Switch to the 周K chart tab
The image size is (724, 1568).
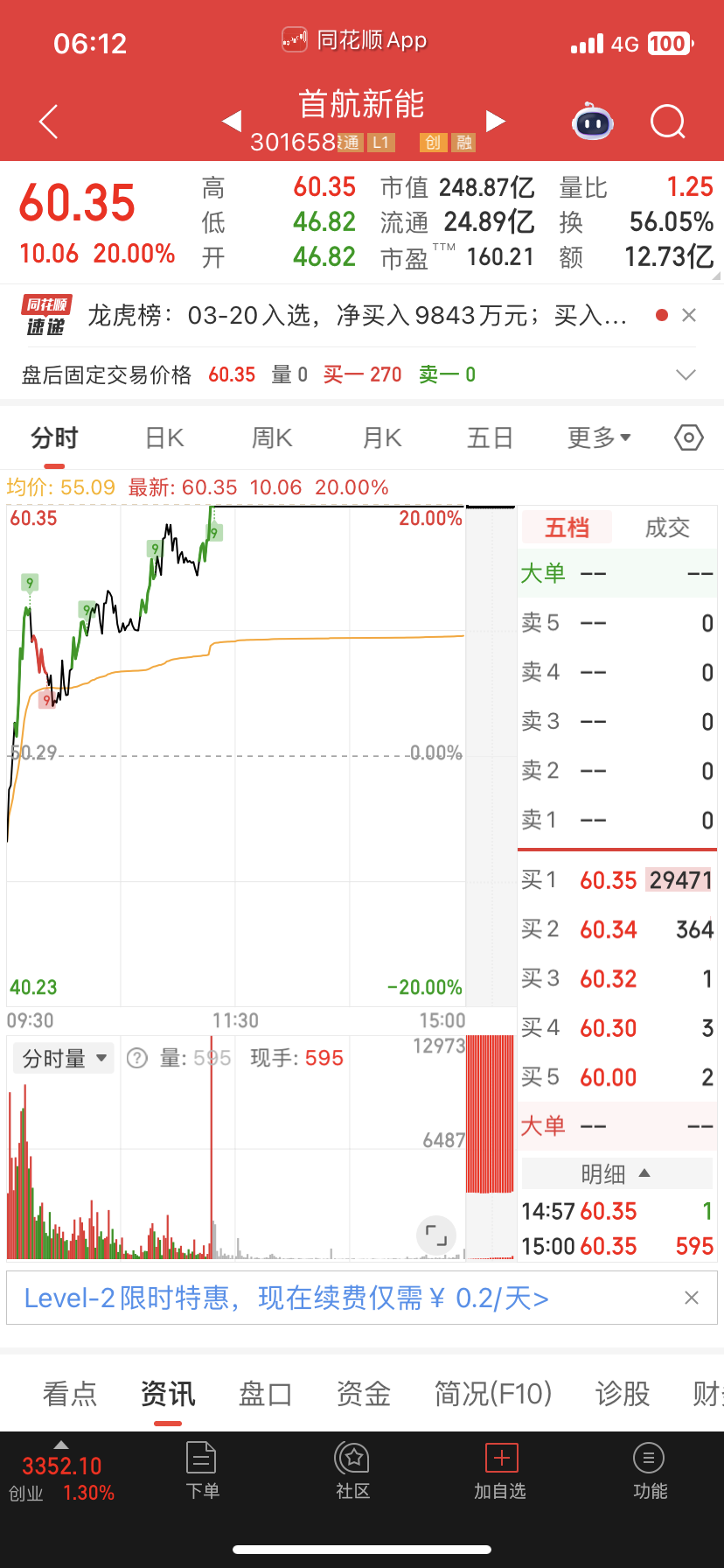point(272,437)
